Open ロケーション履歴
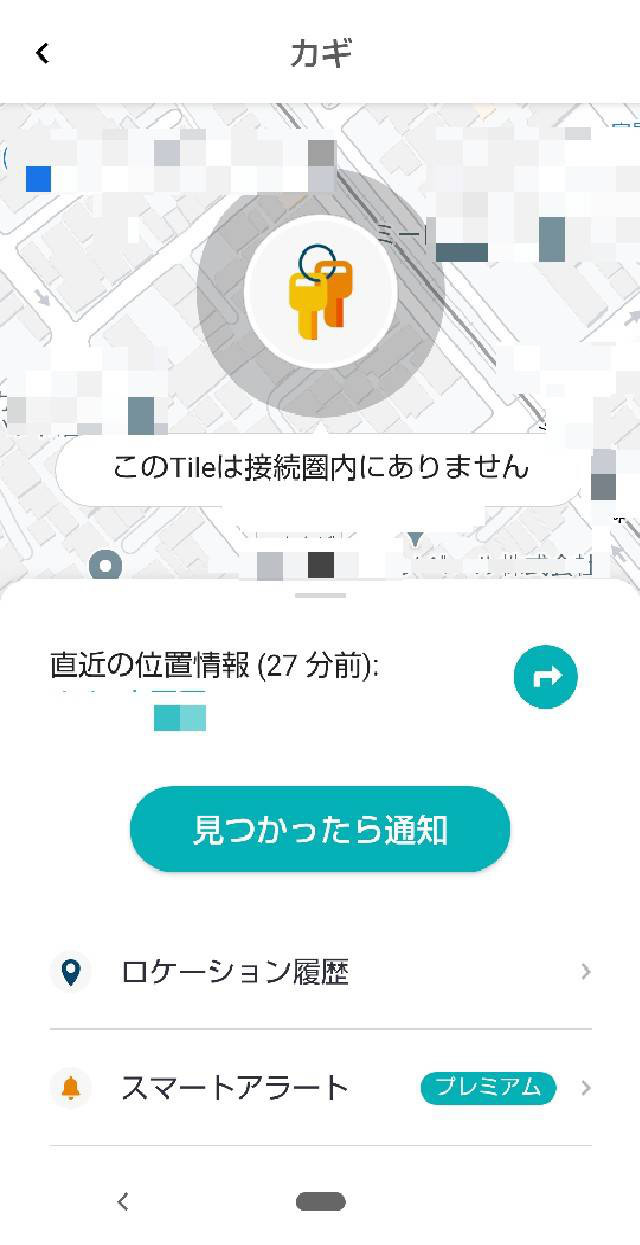640x1245 pixels. (320, 971)
